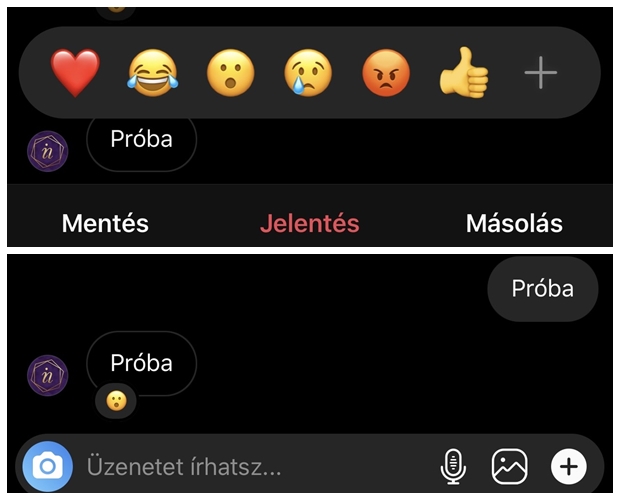The width and height of the screenshot is (620, 500).
Task: React with the crying face emoji
Action: 307,74
